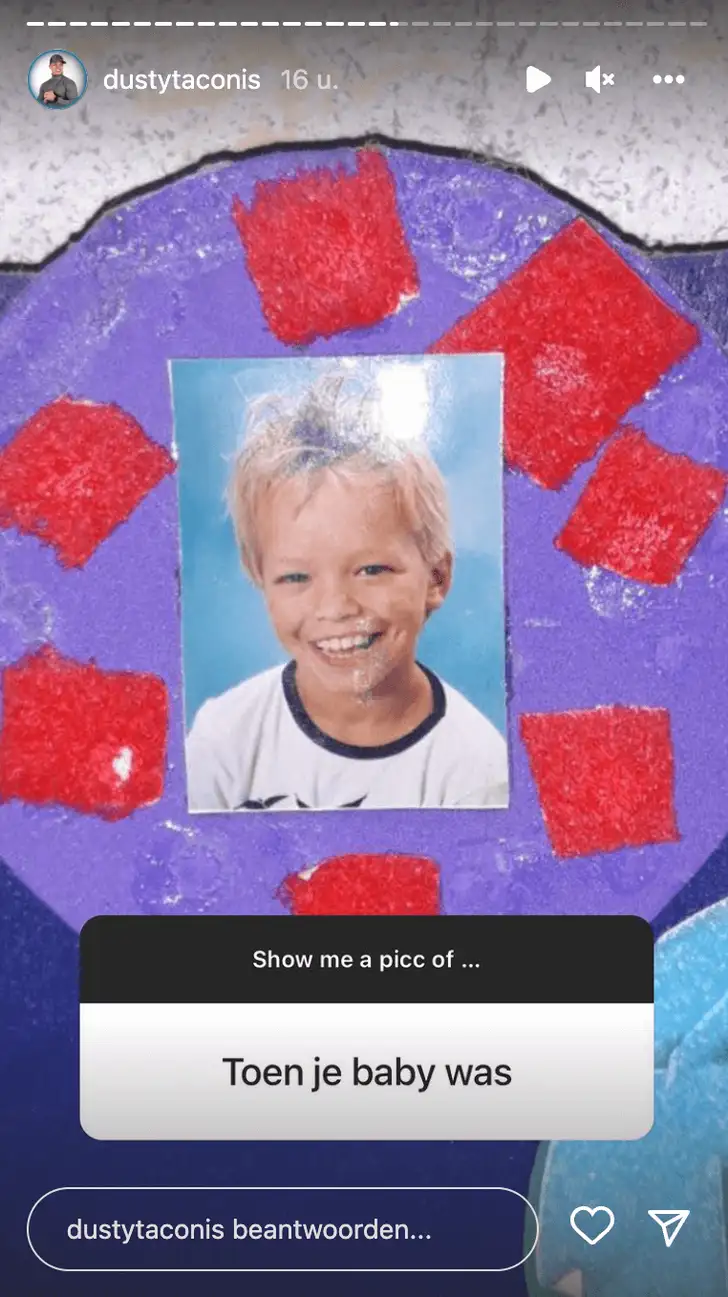Tap the dustytaconis username
This screenshot has width=728, height=1297.
(181, 80)
